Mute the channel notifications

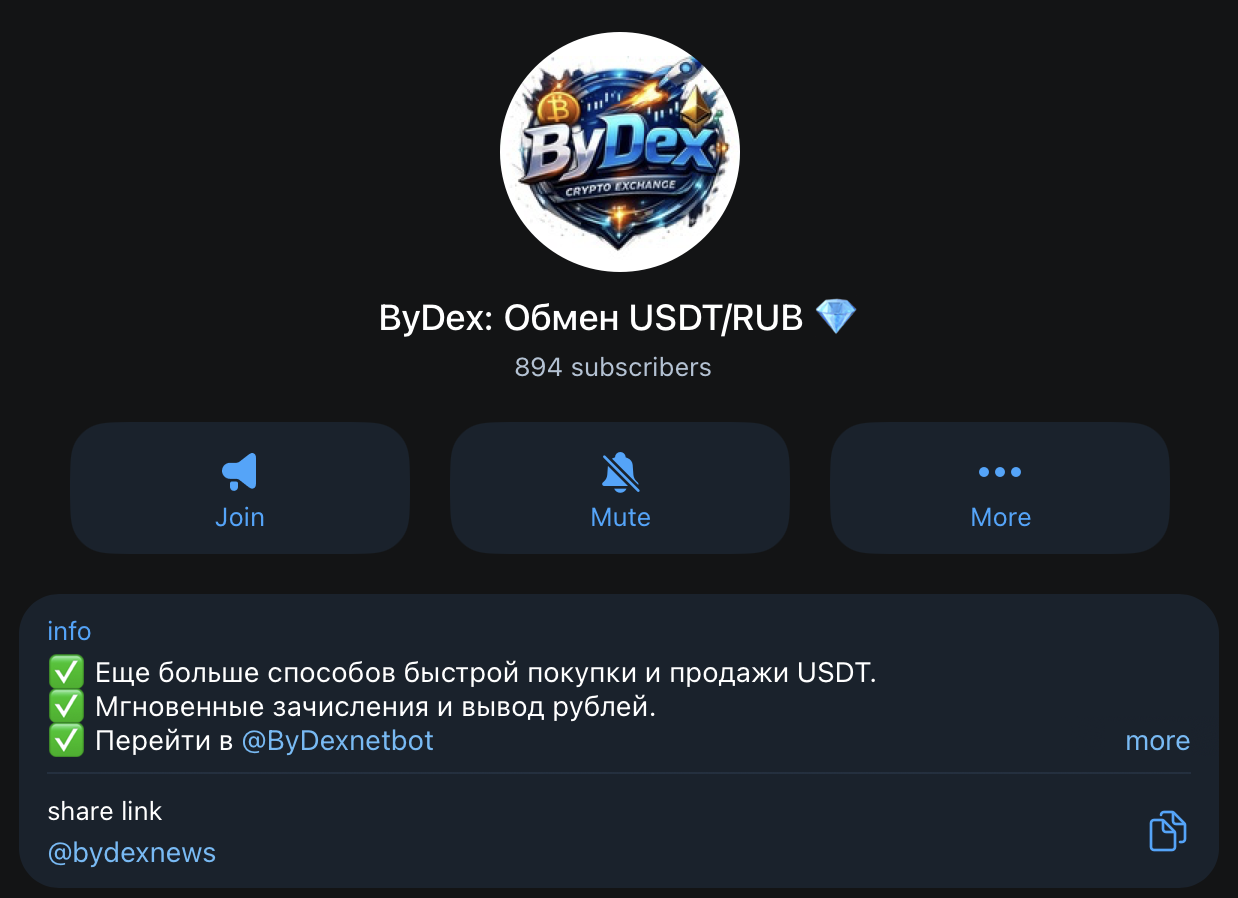[620, 488]
